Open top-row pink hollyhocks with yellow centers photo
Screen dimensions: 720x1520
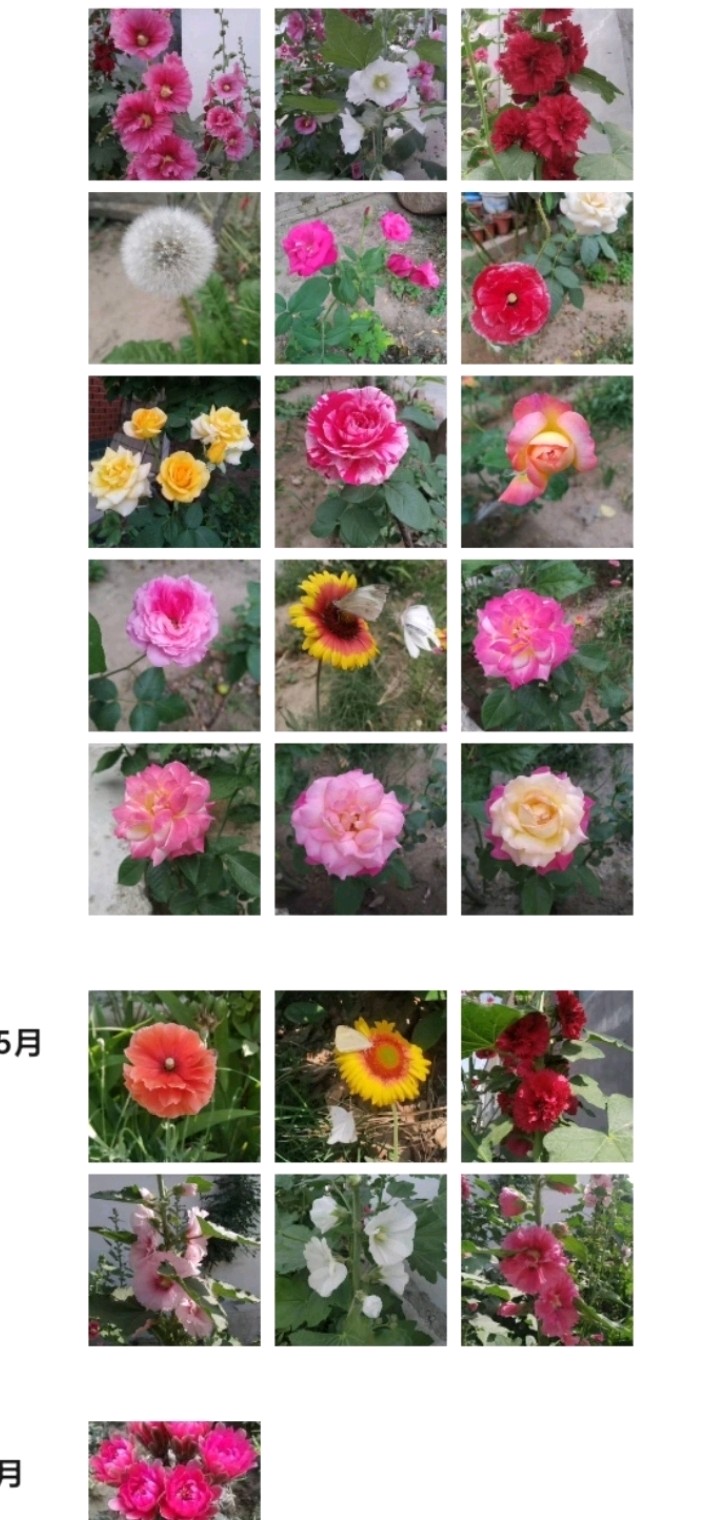point(174,94)
